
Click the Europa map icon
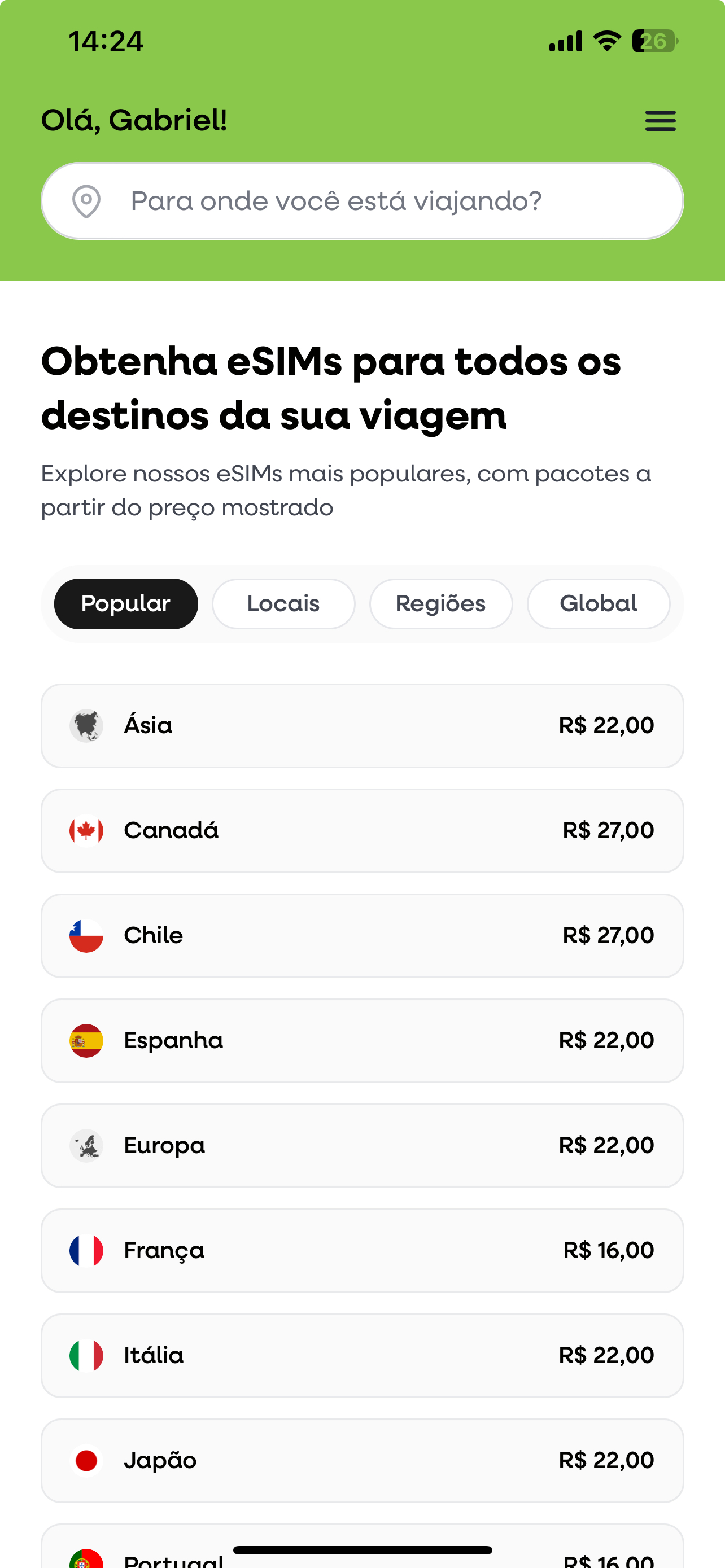(x=87, y=1145)
